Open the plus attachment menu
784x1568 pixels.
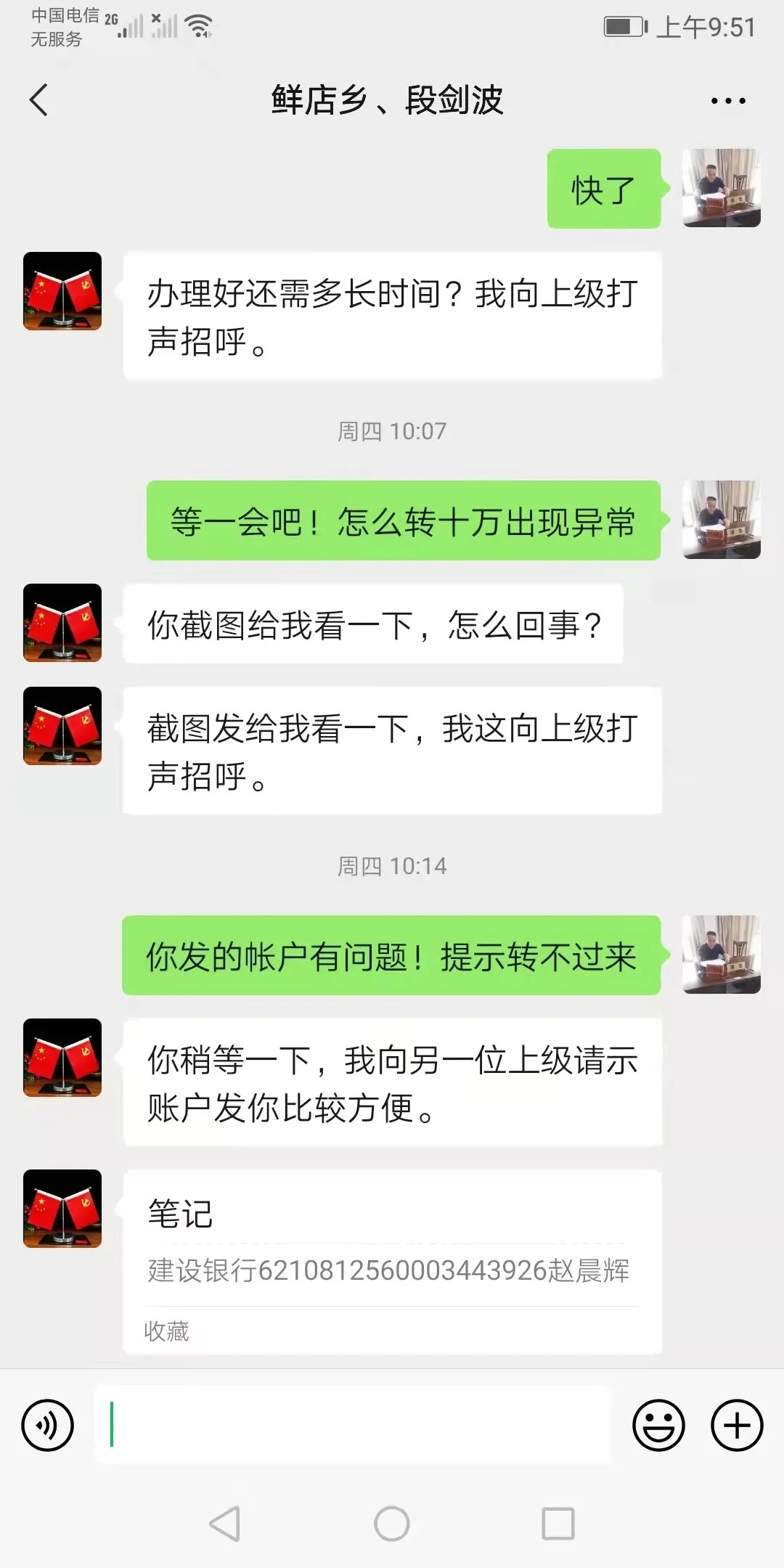point(736,1426)
